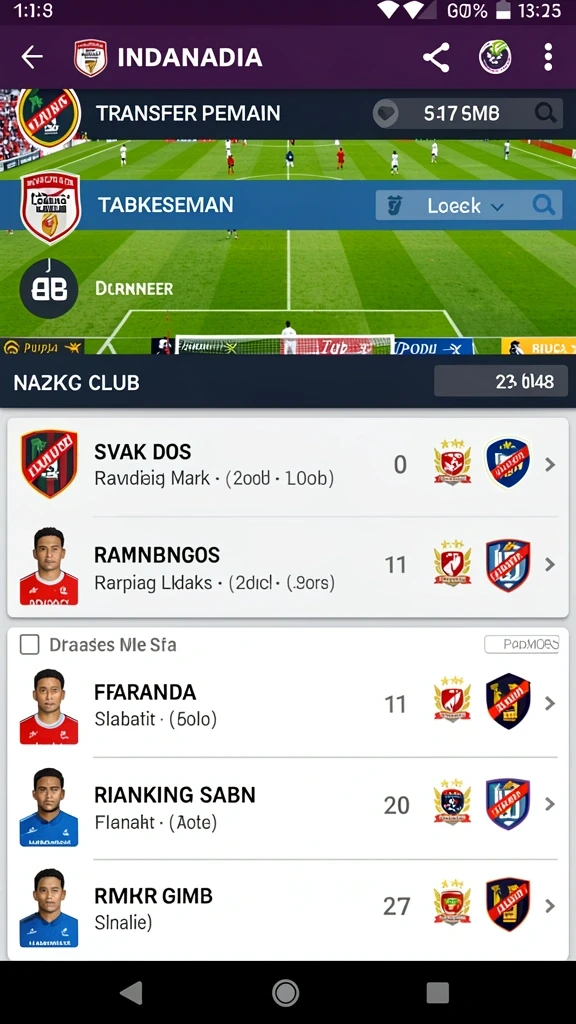Tap the system home button
Image resolution: width=576 pixels, height=1024 pixels.
pyautogui.click(x=286, y=993)
